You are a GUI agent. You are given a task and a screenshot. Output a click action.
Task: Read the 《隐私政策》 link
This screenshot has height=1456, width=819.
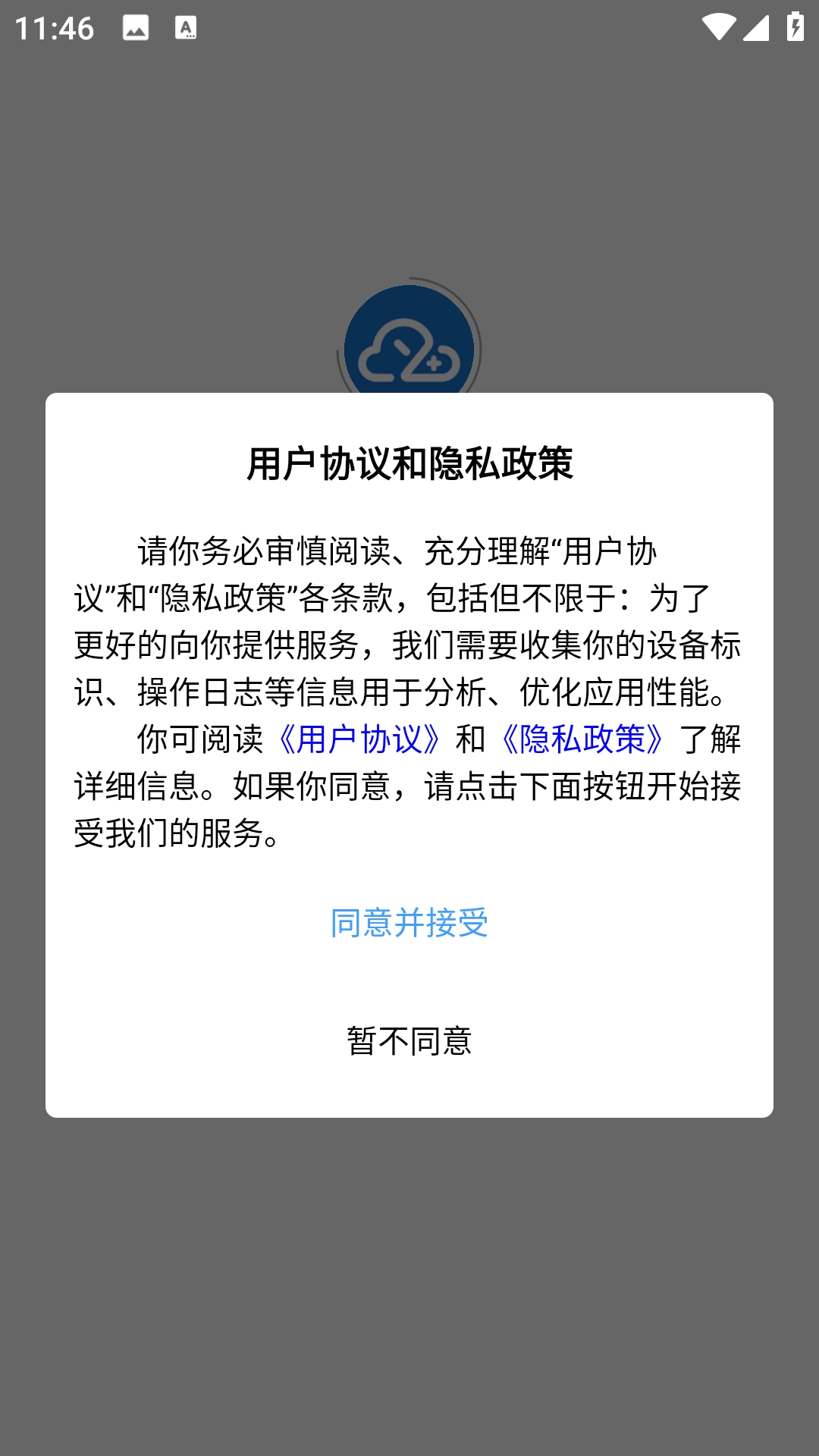(582, 739)
